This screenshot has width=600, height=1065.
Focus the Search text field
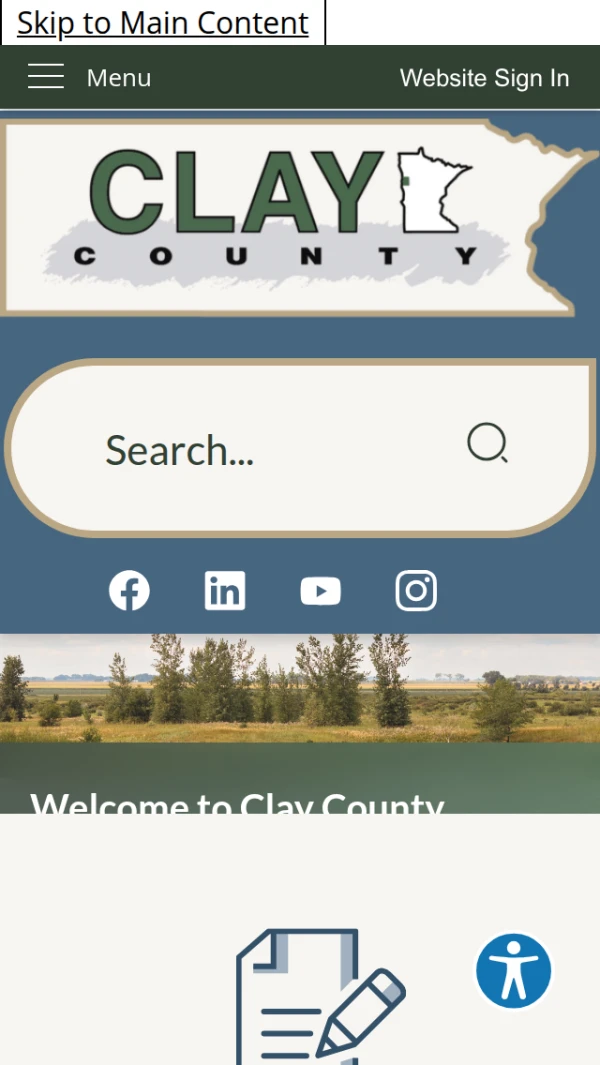click(x=260, y=450)
